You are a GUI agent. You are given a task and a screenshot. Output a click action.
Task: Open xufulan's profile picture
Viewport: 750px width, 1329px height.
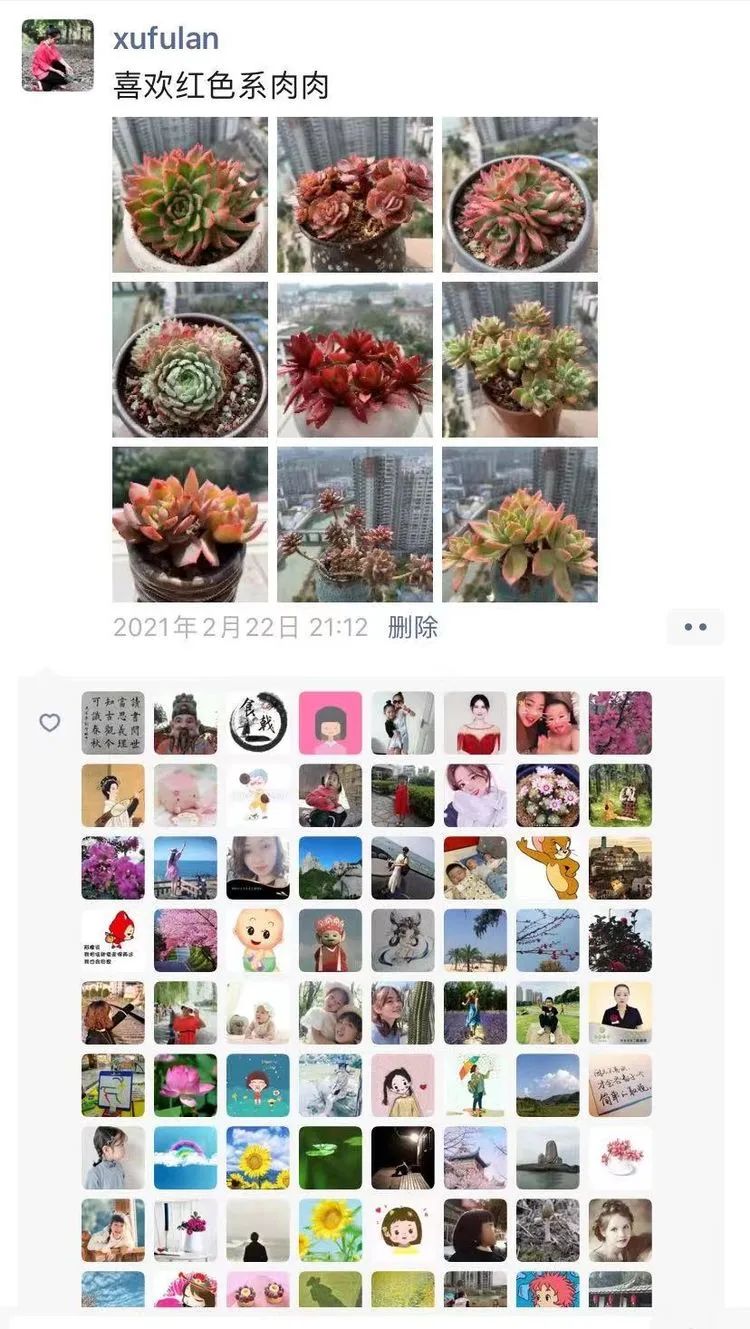pos(57,55)
